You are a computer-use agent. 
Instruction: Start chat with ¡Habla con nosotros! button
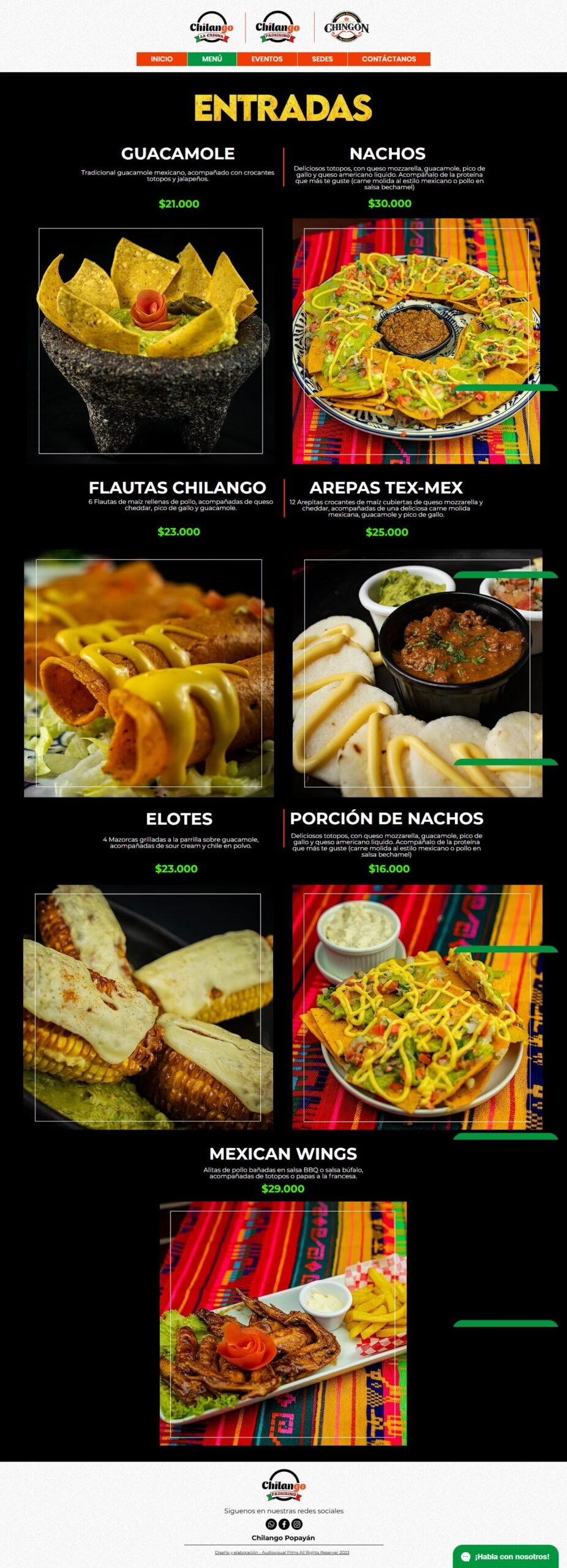(x=506, y=1556)
